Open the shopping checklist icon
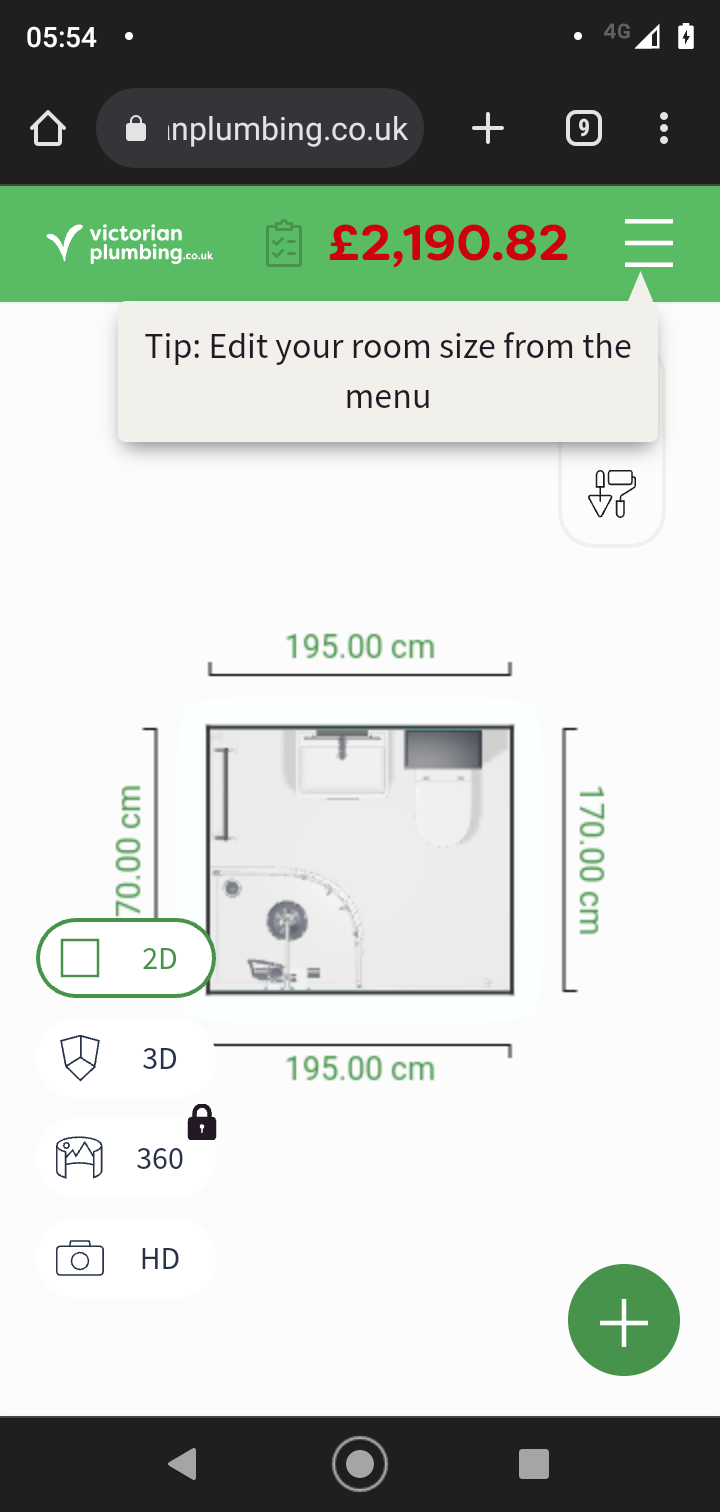 [x=284, y=244]
